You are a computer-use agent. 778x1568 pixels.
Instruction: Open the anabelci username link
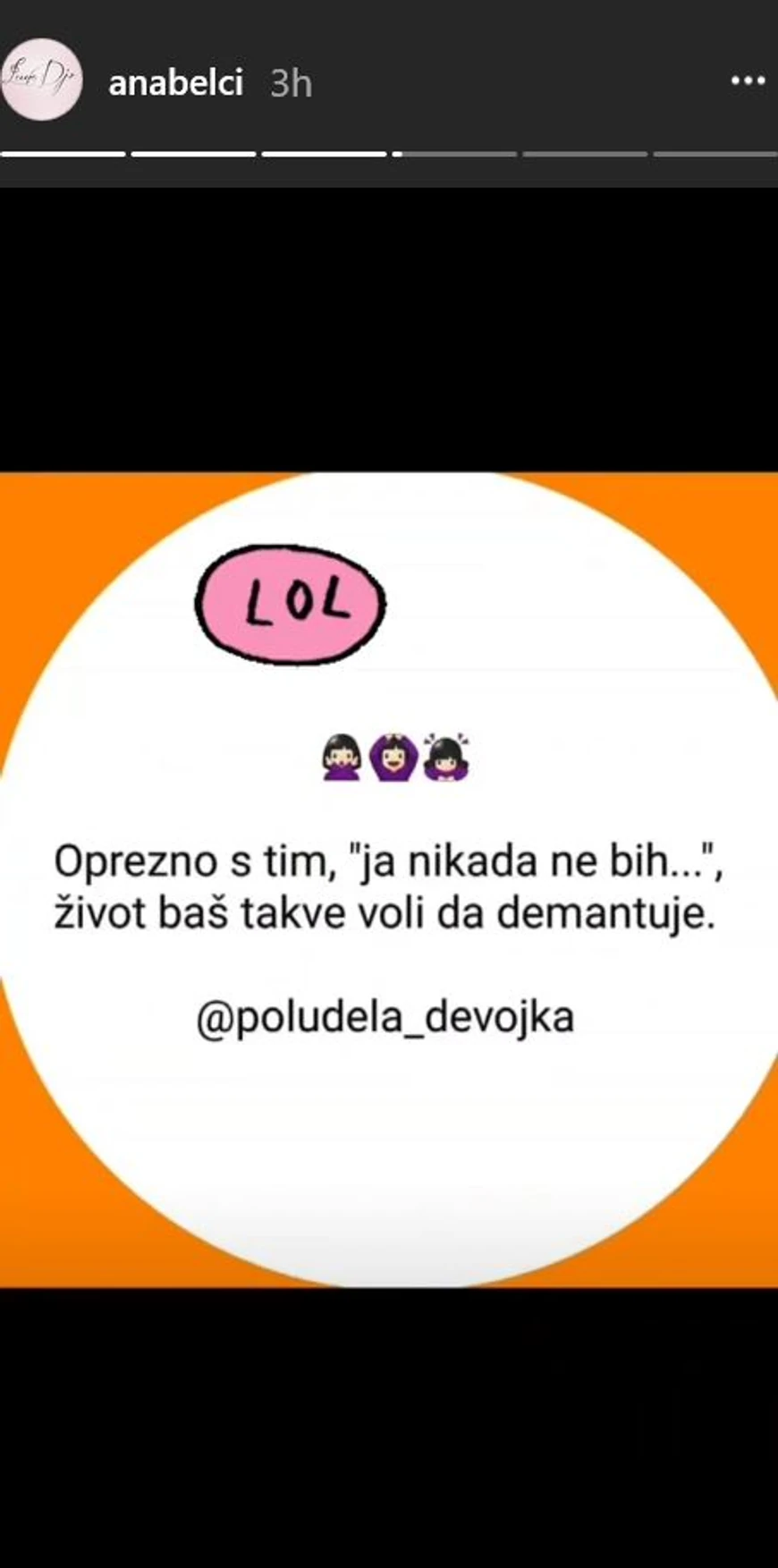coord(175,83)
